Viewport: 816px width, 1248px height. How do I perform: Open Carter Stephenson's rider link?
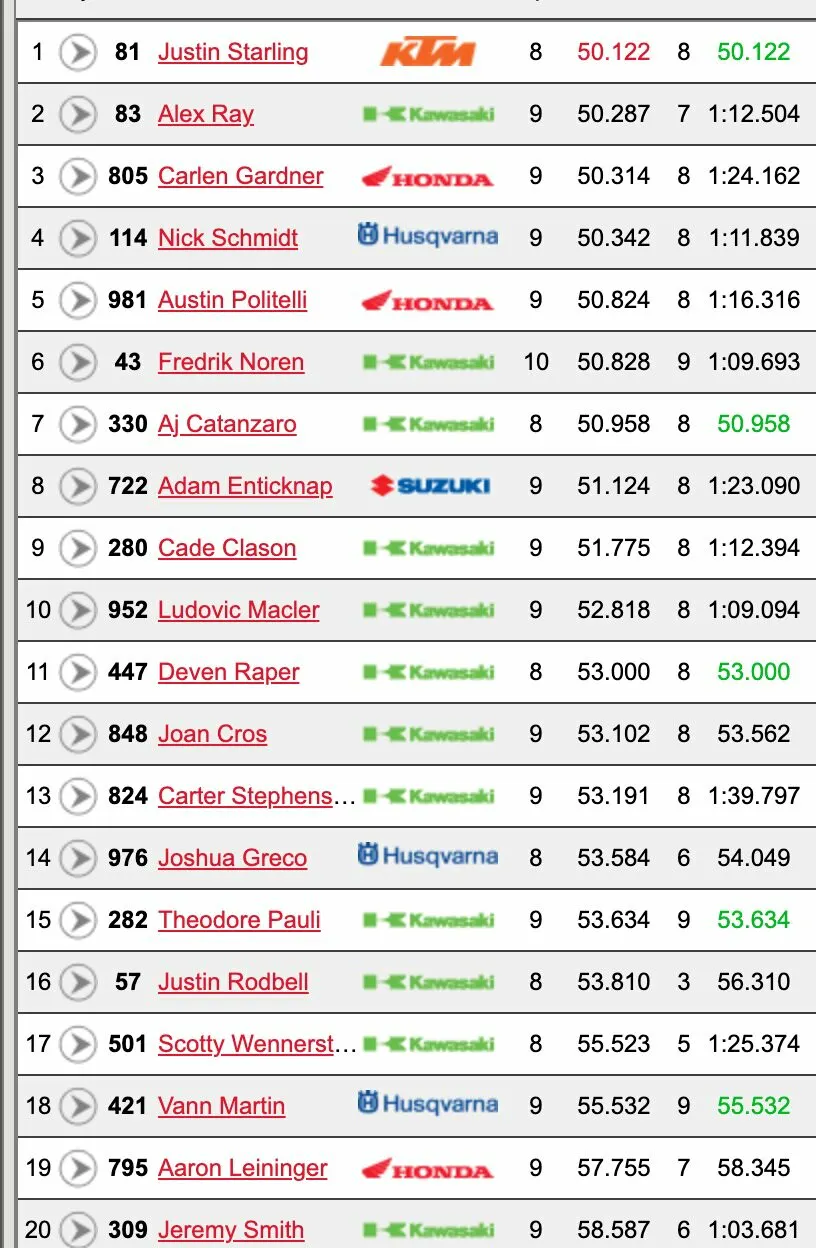tap(256, 796)
